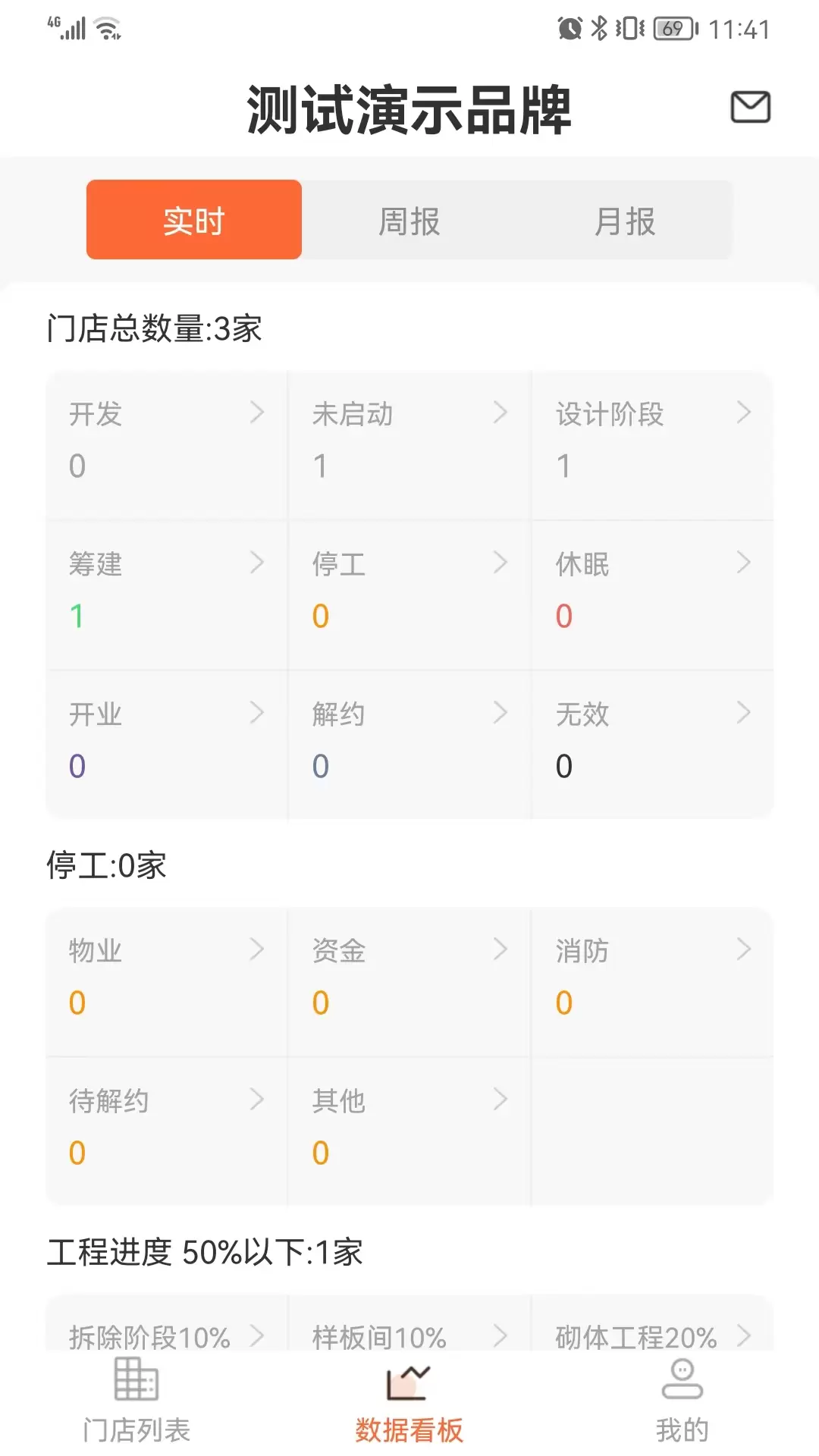Viewport: 819px width, 1456px height.
Task: Open the 休眠 card
Action: [652, 595]
